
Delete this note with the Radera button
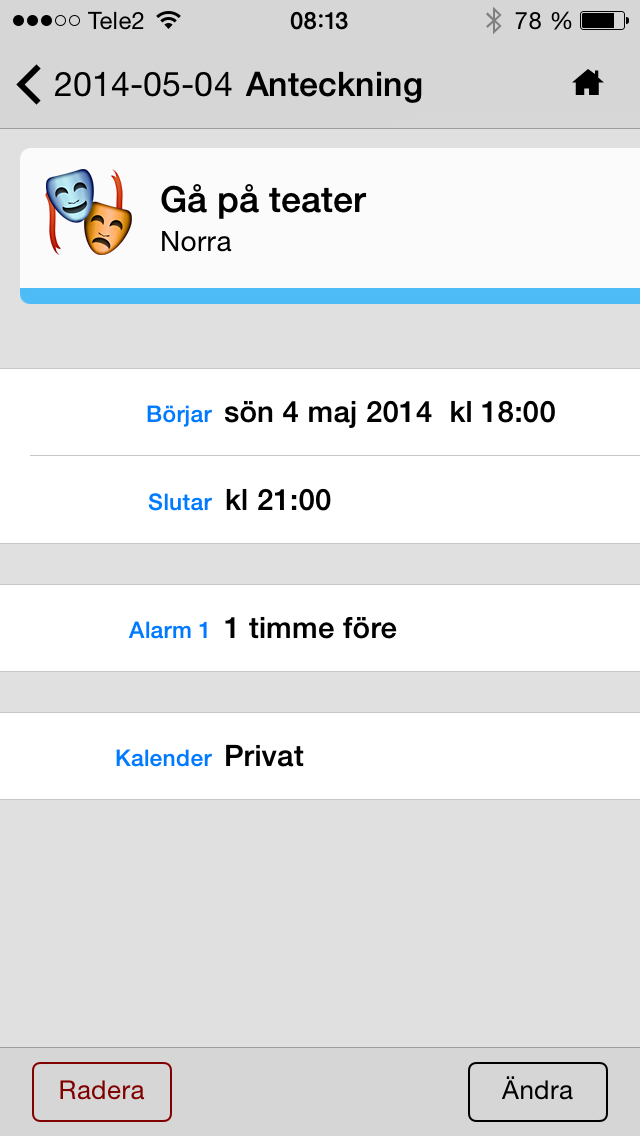pos(101,1091)
